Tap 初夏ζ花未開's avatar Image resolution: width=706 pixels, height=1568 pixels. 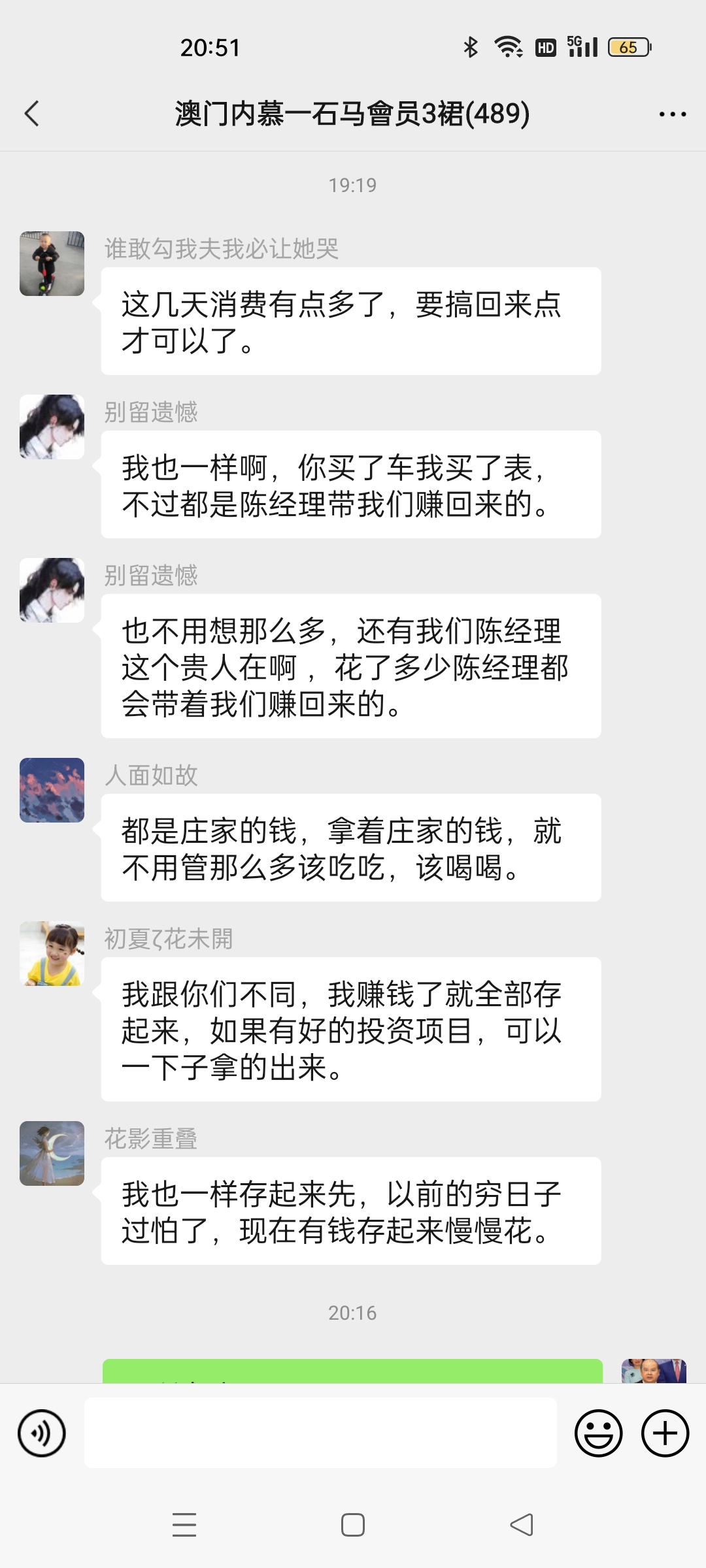pos(52,953)
